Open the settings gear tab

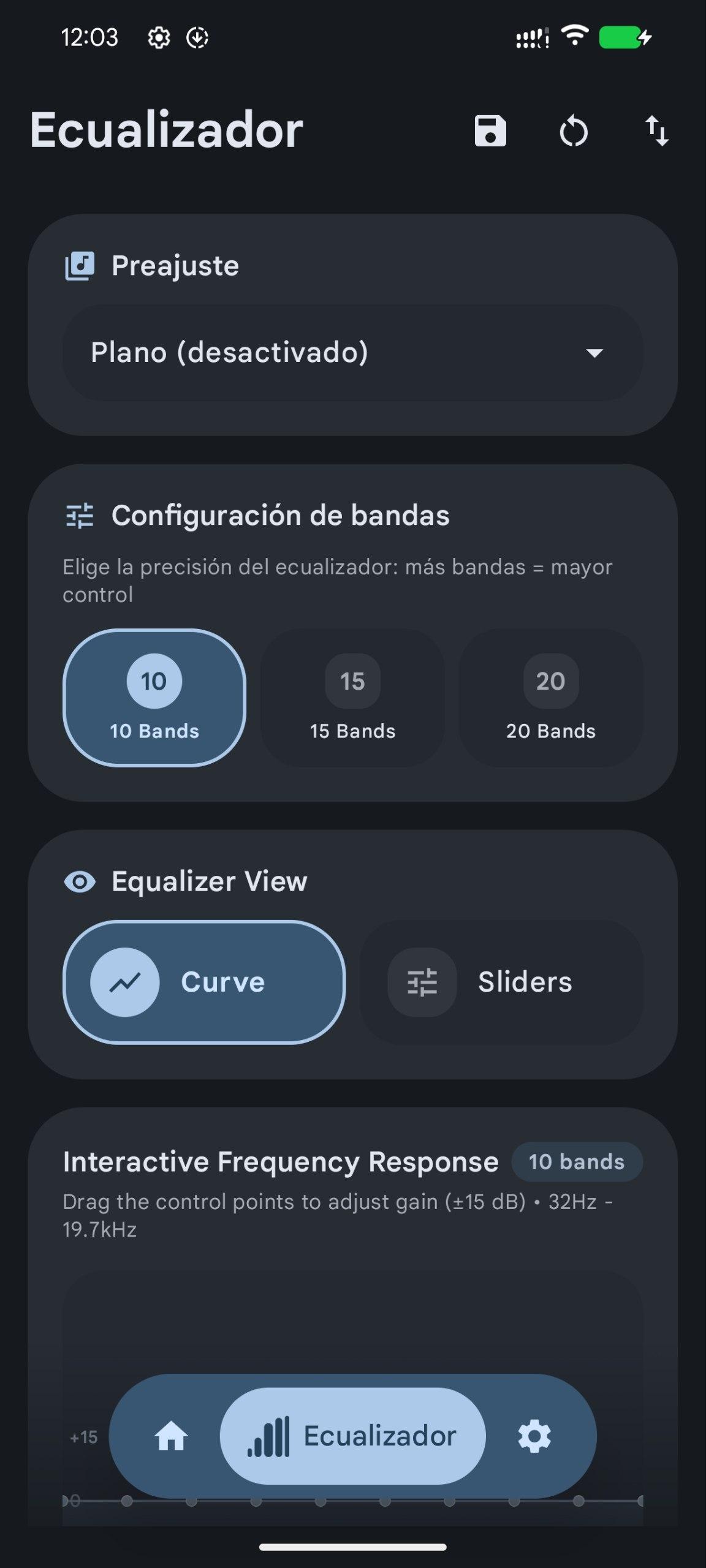534,1436
